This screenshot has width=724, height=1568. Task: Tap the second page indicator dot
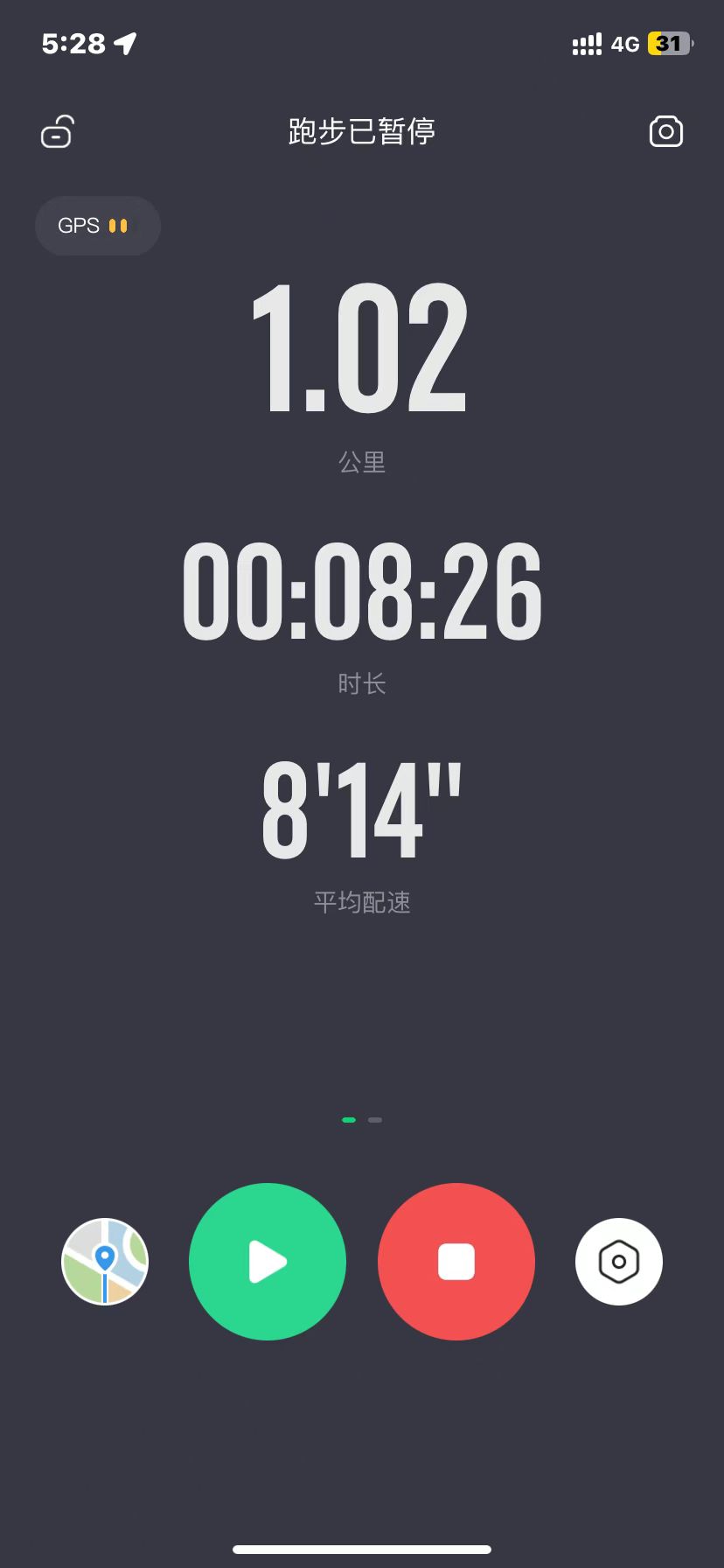tap(375, 1120)
